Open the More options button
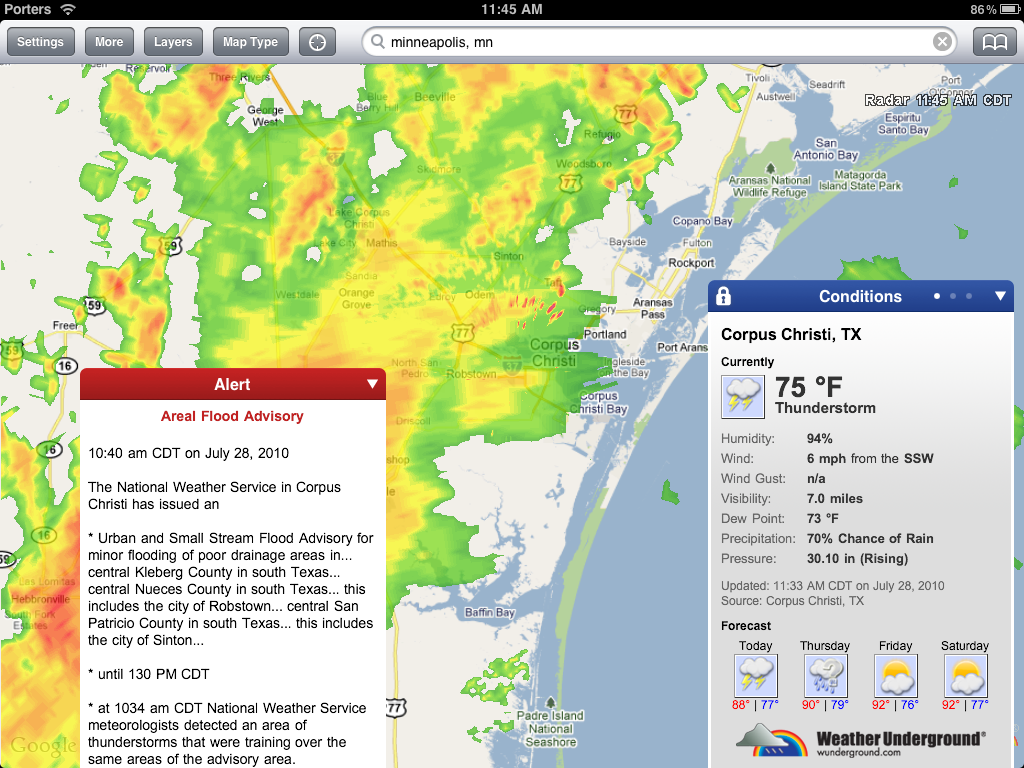The height and width of the screenshot is (768, 1024). [109, 42]
